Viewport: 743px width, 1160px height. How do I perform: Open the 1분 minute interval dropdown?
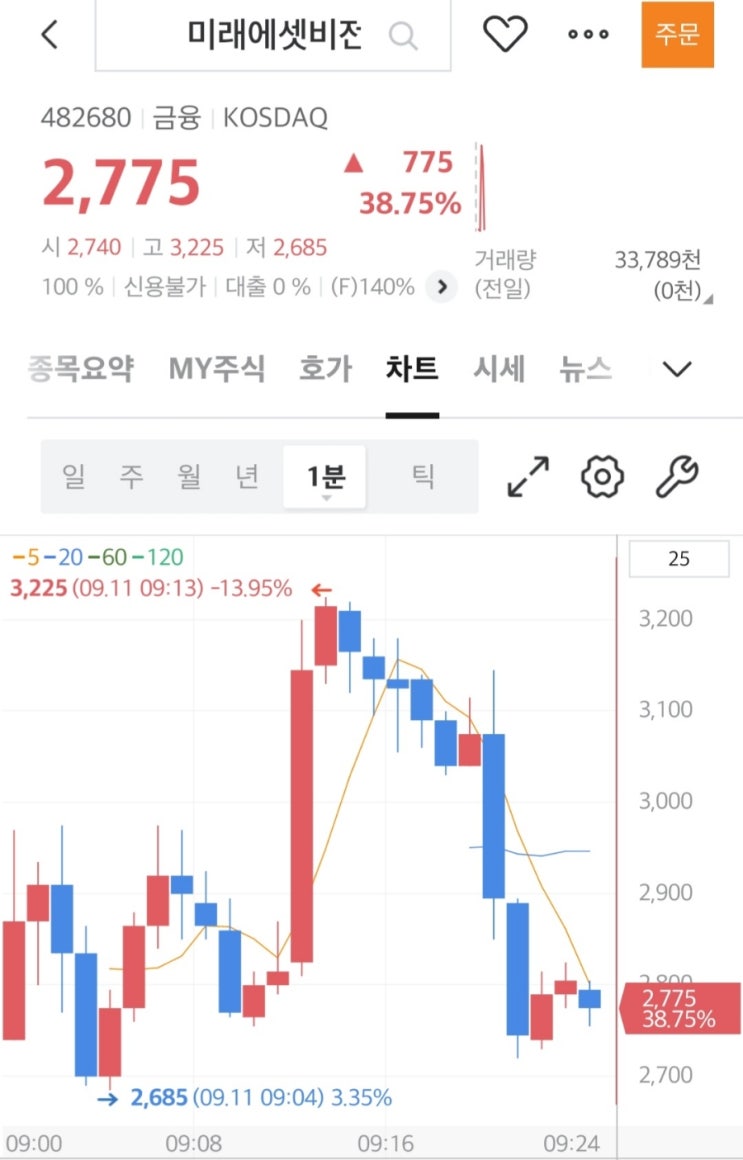325,477
